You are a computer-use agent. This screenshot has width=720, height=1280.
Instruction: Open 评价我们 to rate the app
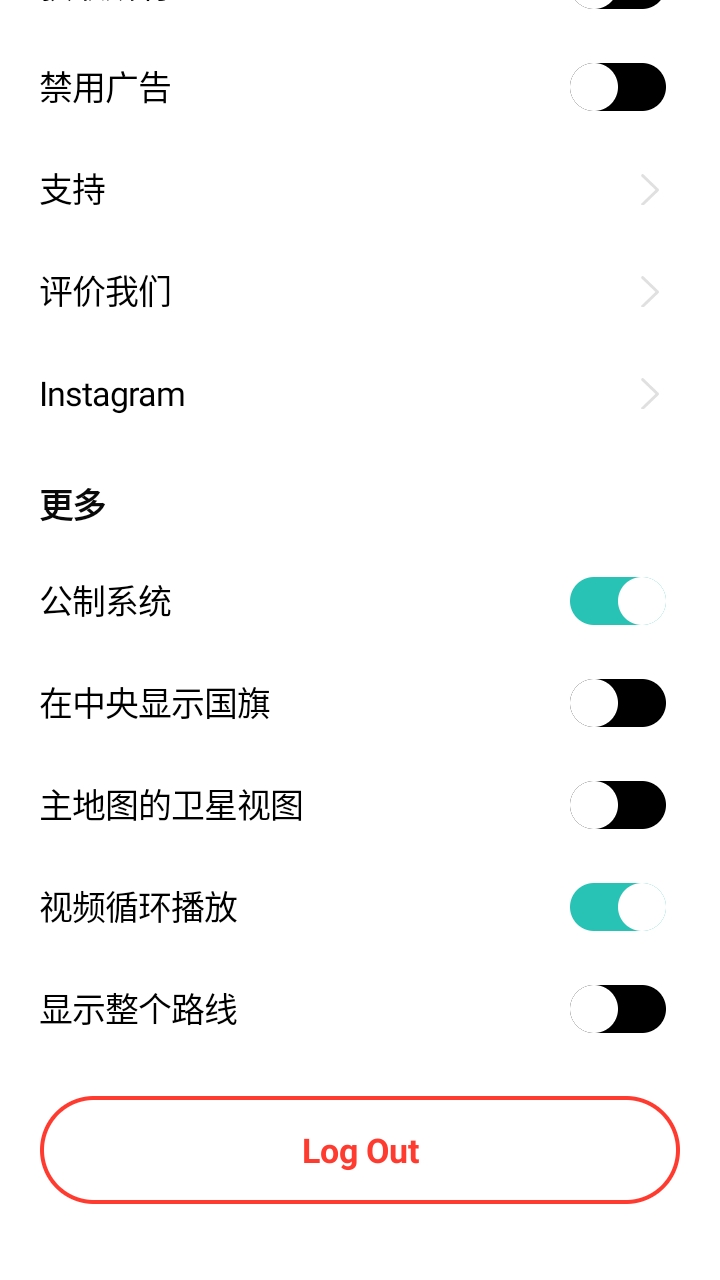tap(360, 292)
